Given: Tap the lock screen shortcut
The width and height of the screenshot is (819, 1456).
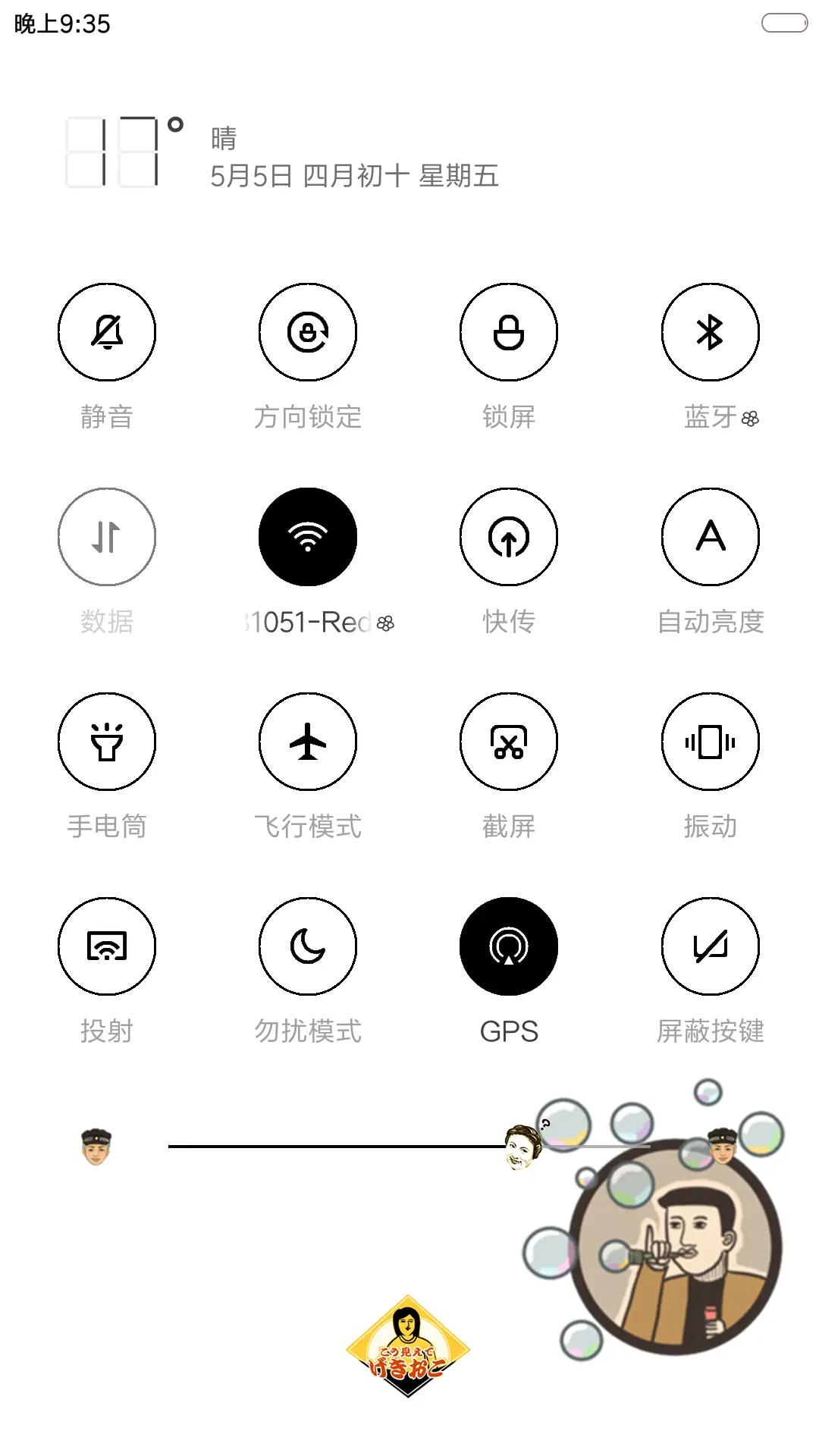Looking at the screenshot, I should [508, 332].
